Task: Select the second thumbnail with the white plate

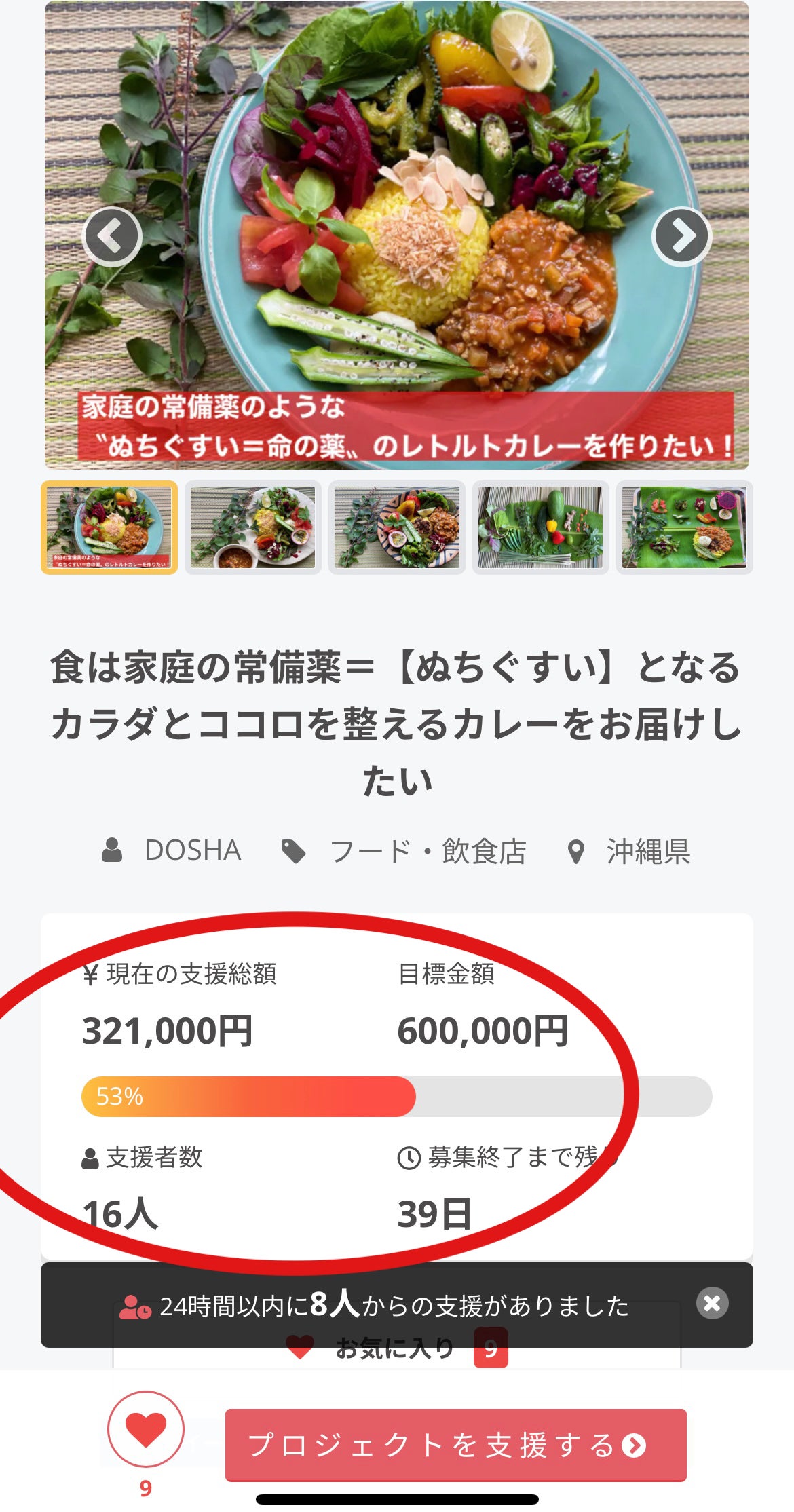Action: pyautogui.click(x=253, y=527)
